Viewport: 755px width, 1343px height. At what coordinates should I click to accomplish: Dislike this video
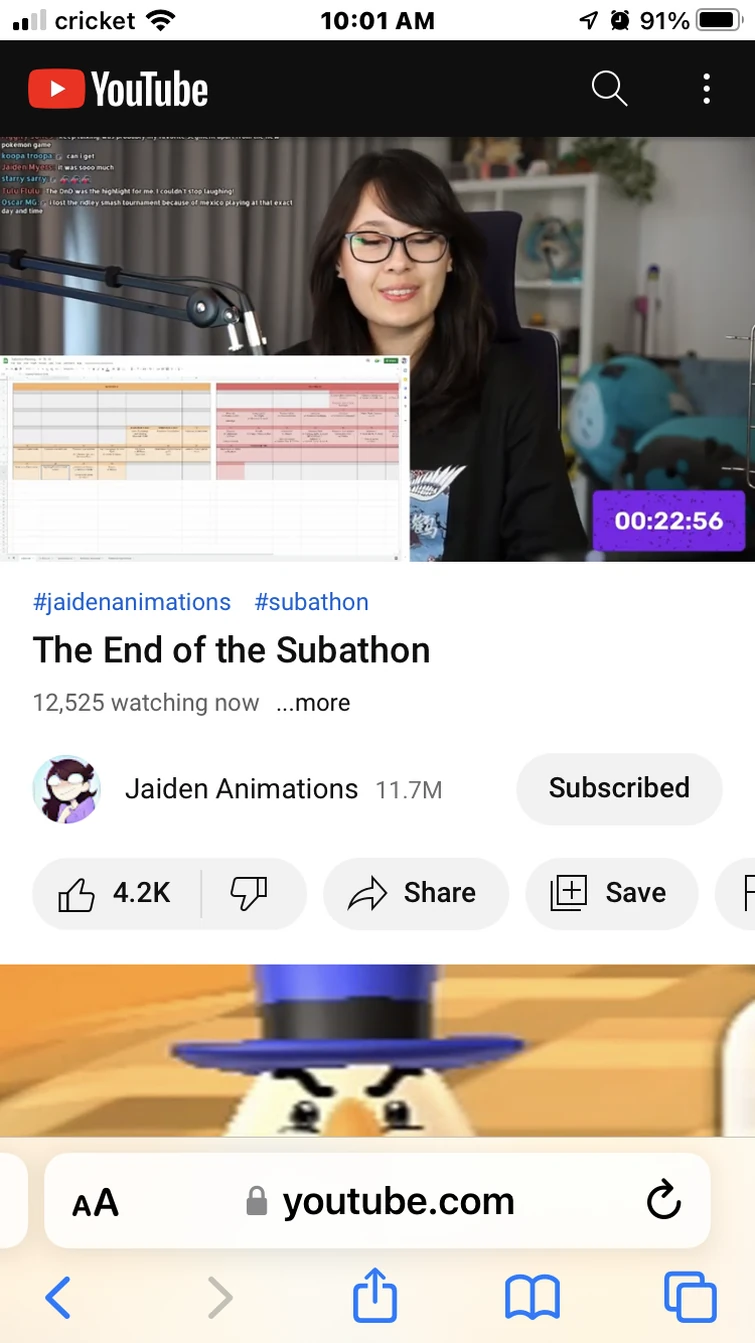click(248, 893)
